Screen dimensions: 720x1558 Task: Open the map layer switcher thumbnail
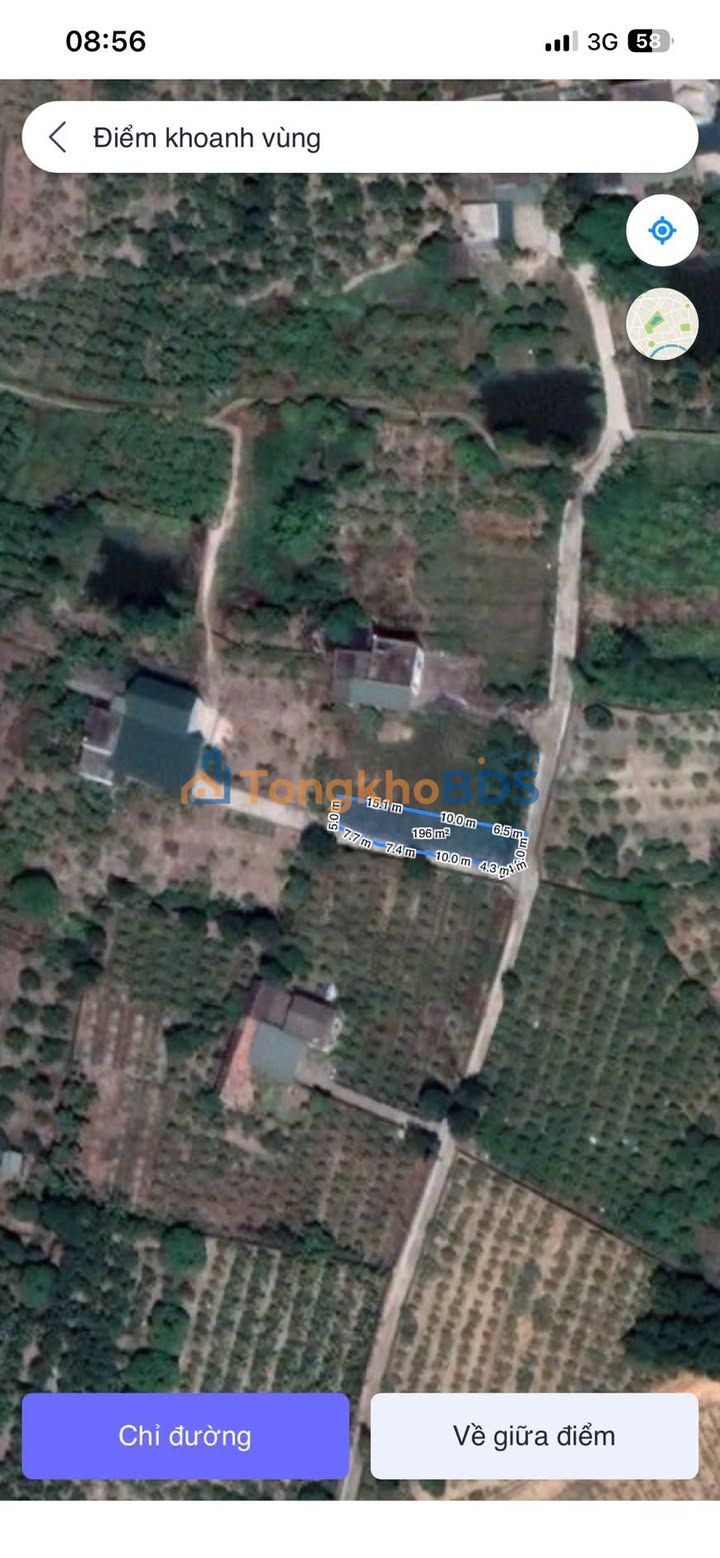point(662,323)
